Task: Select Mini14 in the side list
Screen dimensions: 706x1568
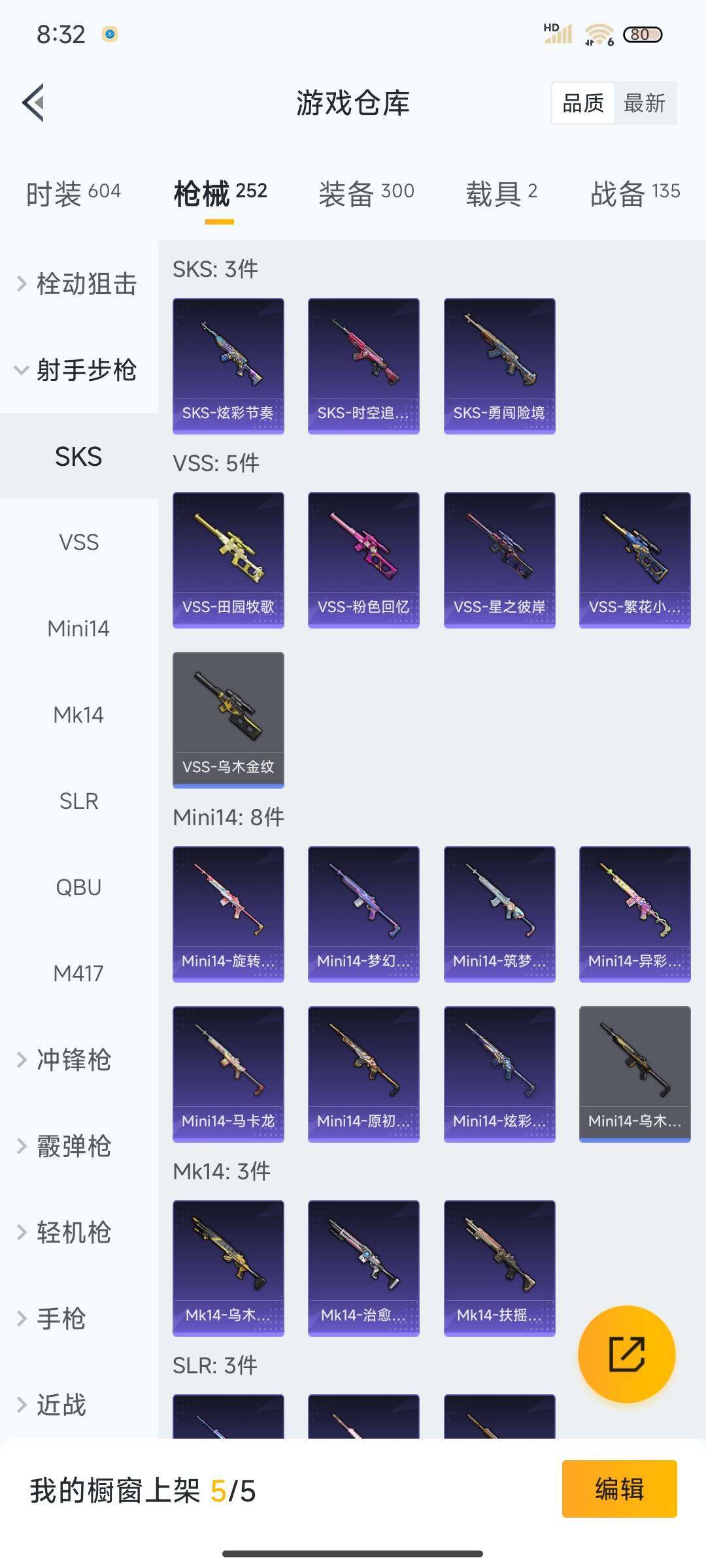Action: coord(78,629)
